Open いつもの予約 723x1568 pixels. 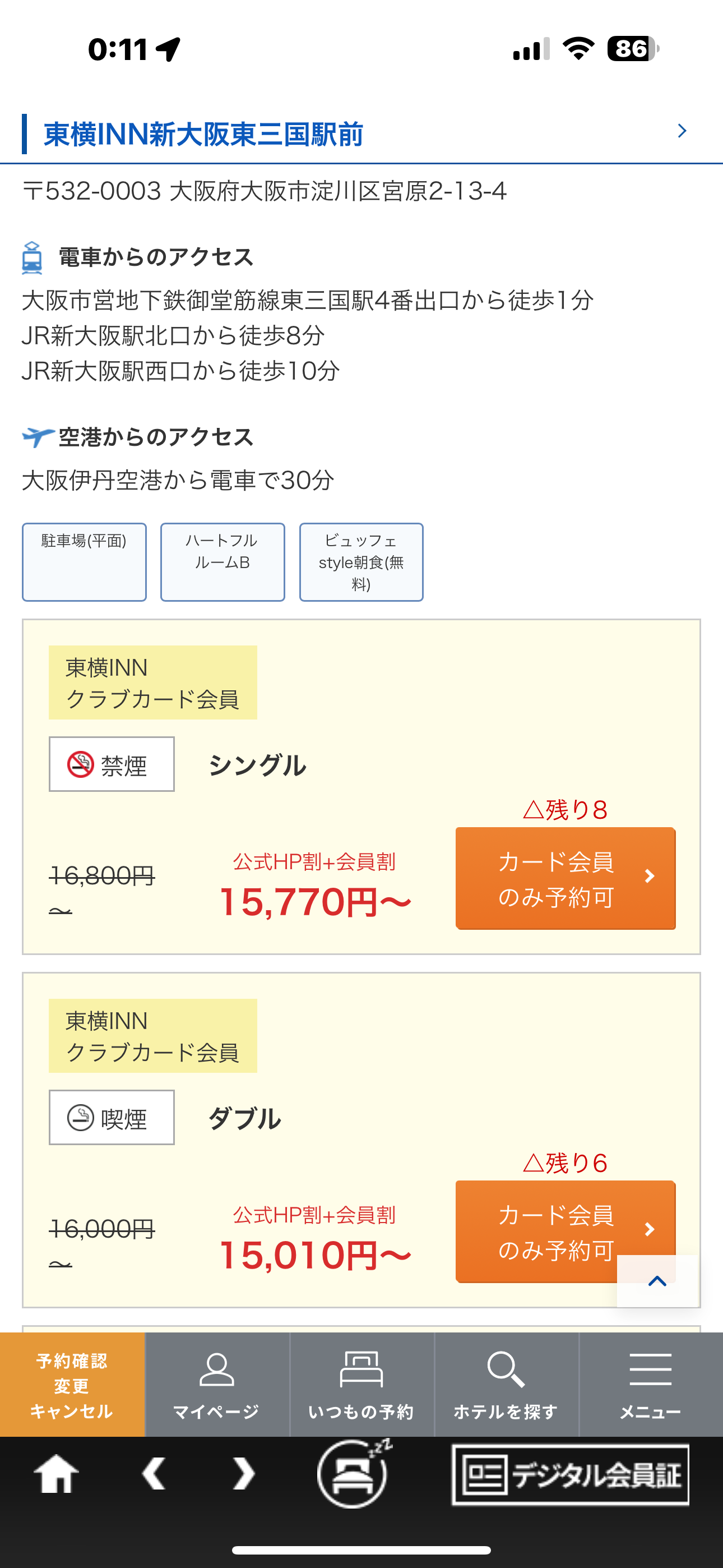pos(361,1385)
